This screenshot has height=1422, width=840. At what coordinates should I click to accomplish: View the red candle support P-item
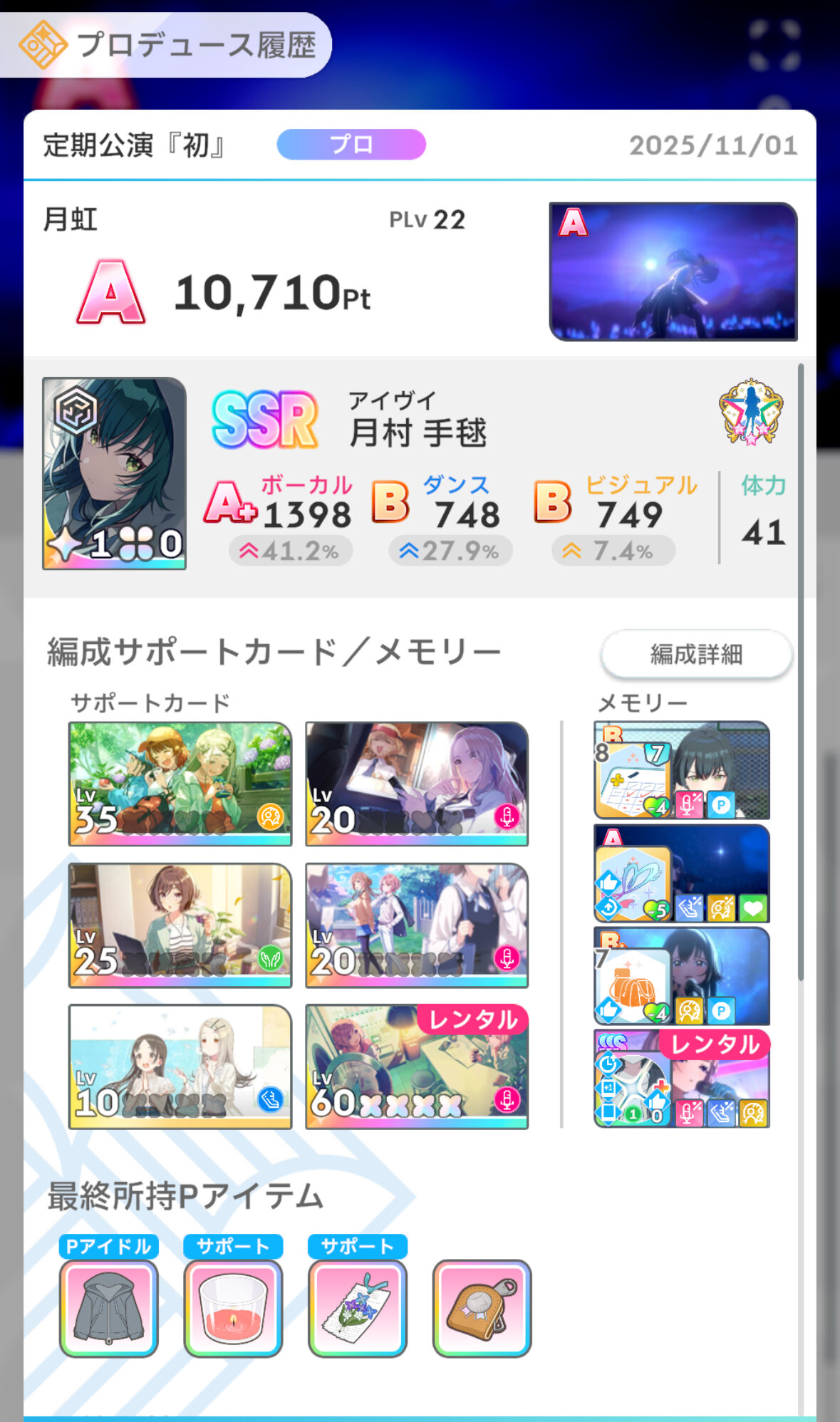tap(233, 1308)
